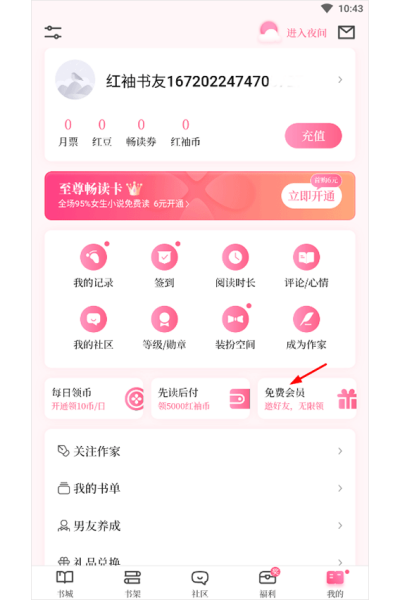Open the 每日领币 card

pos(94,398)
